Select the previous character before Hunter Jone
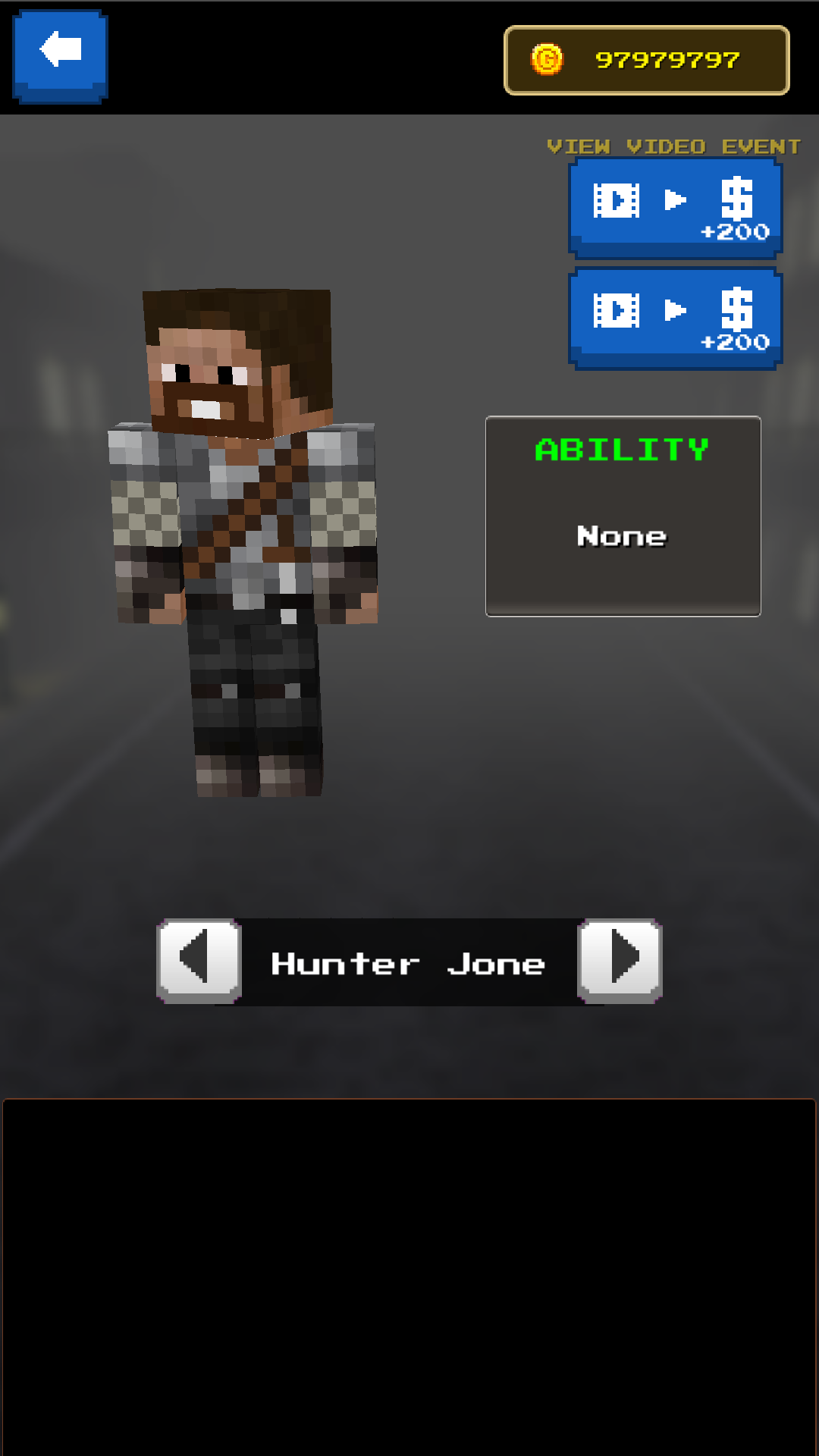 click(199, 961)
